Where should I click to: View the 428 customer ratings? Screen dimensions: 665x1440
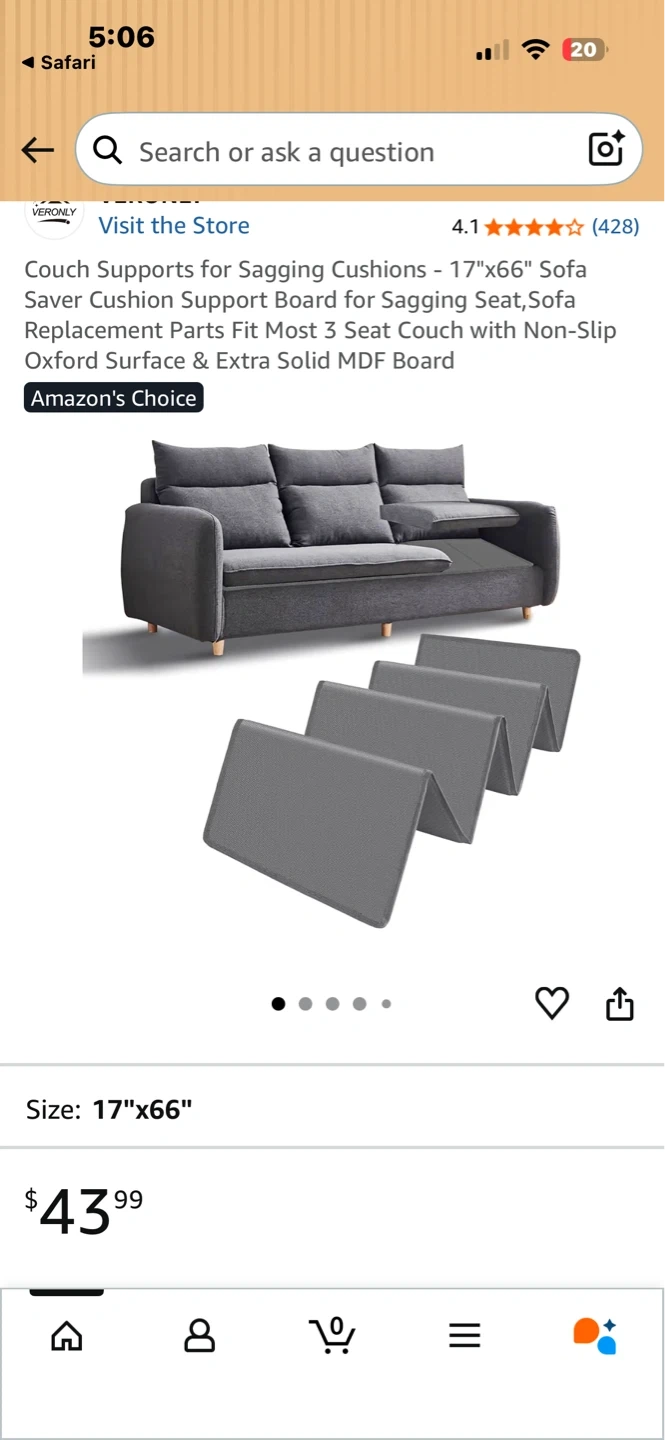pos(614,227)
